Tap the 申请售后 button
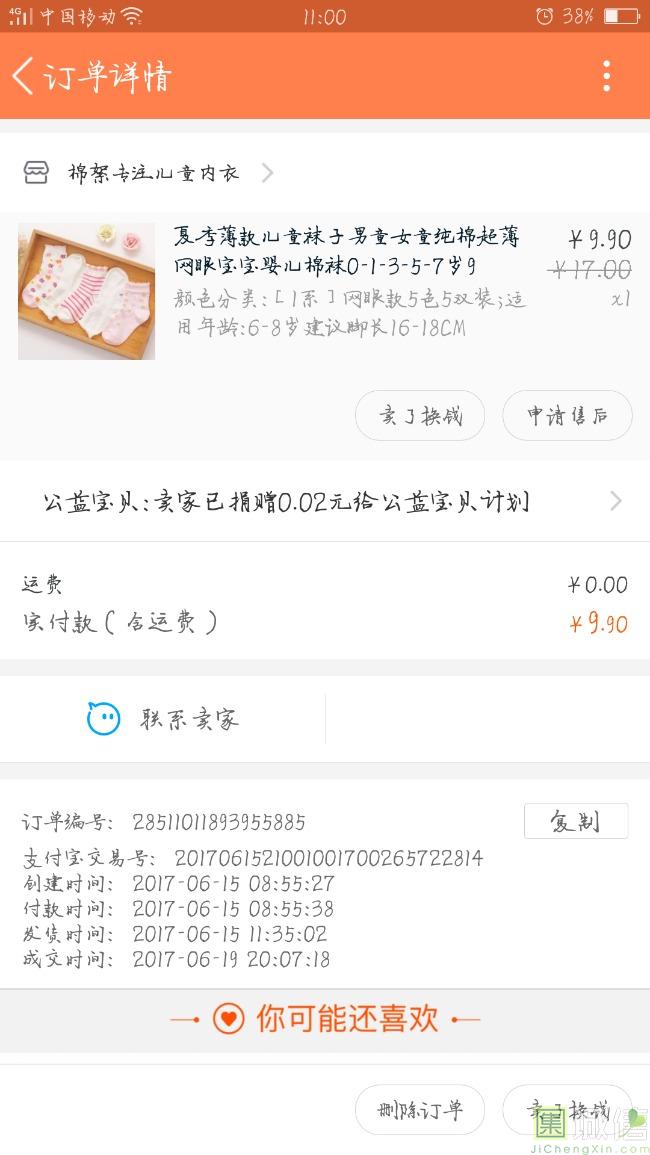Viewport: 650px width, 1155px height. [x=567, y=416]
